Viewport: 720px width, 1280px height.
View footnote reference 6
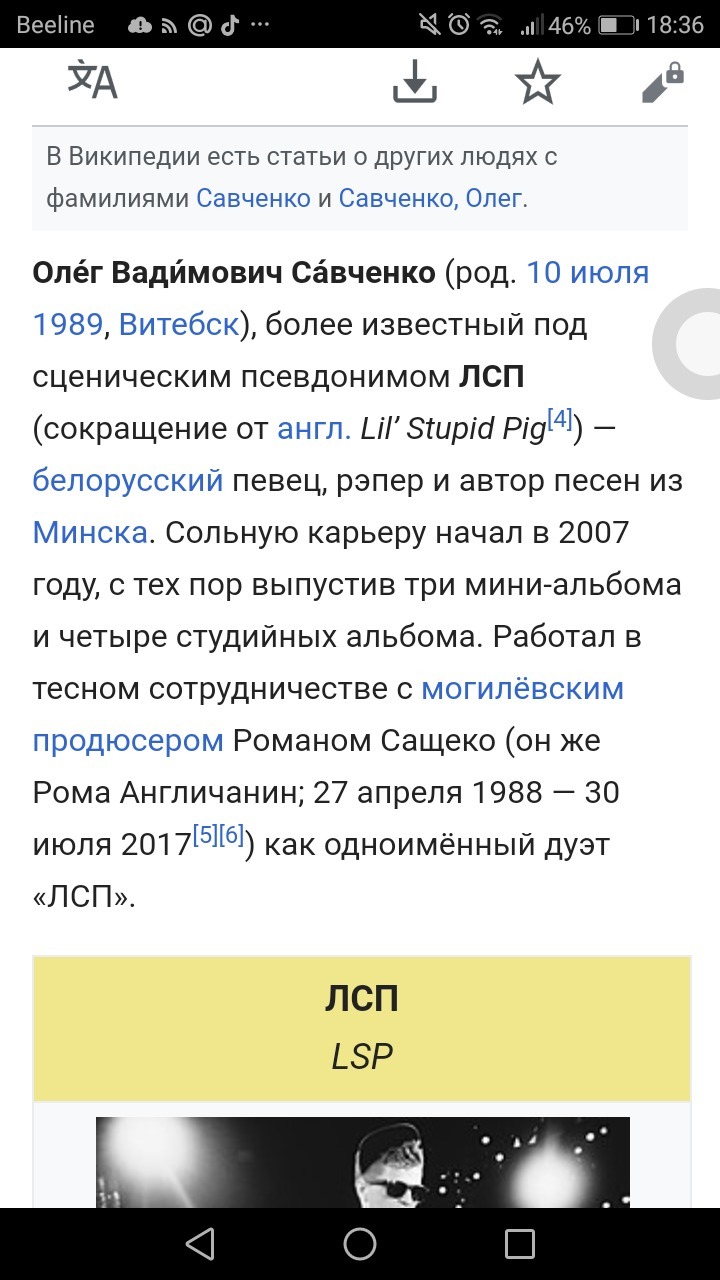pos(231,835)
